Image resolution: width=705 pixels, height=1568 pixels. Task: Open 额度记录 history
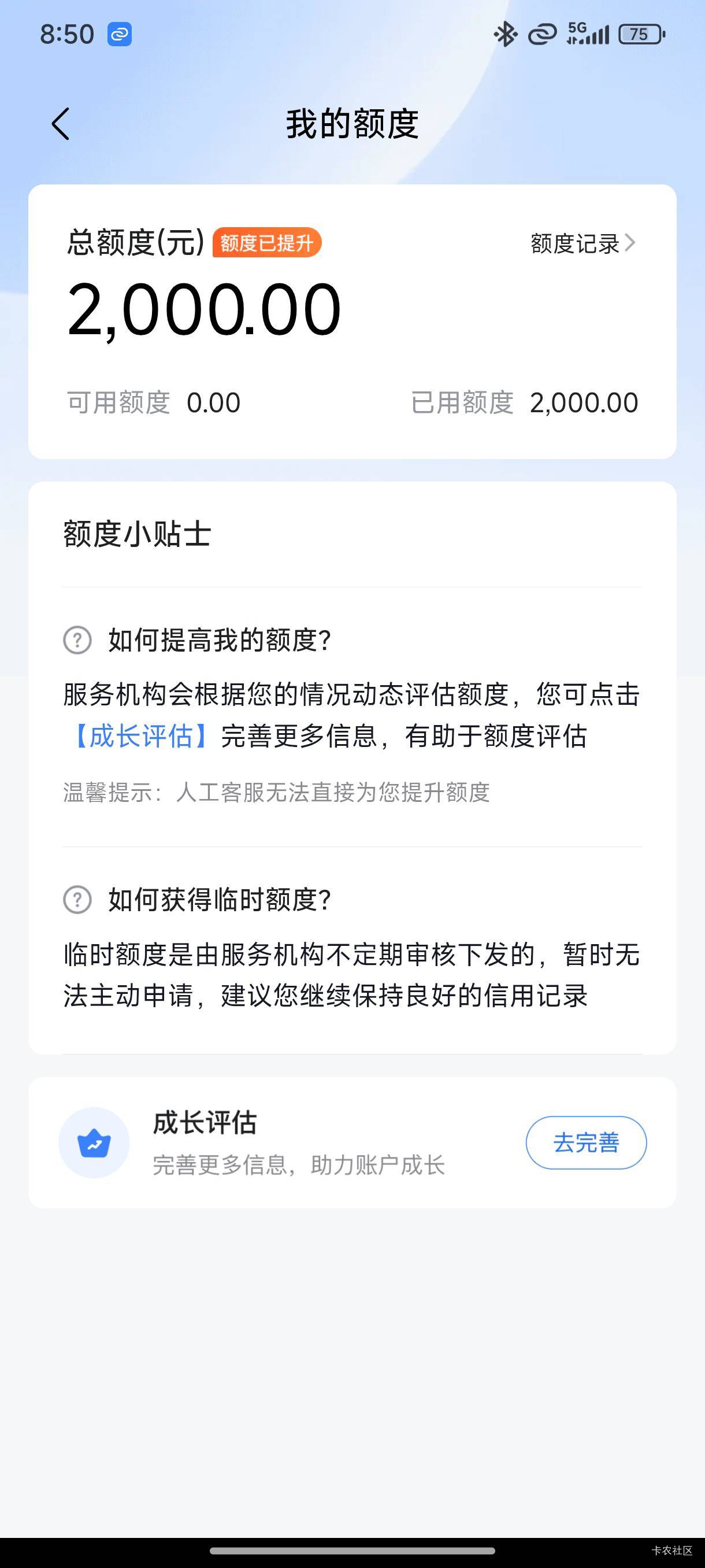pyautogui.click(x=582, y=243)
